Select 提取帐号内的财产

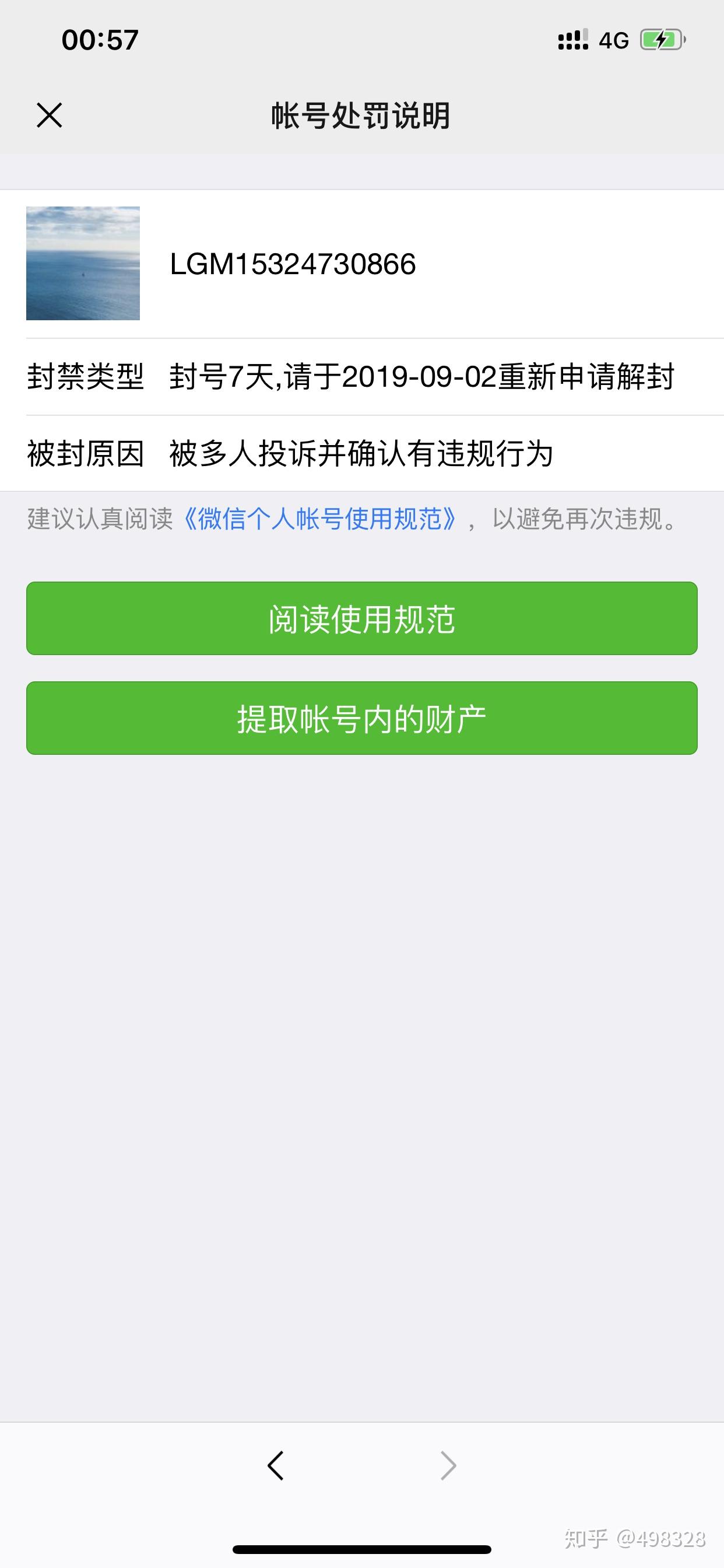[361, 718]
